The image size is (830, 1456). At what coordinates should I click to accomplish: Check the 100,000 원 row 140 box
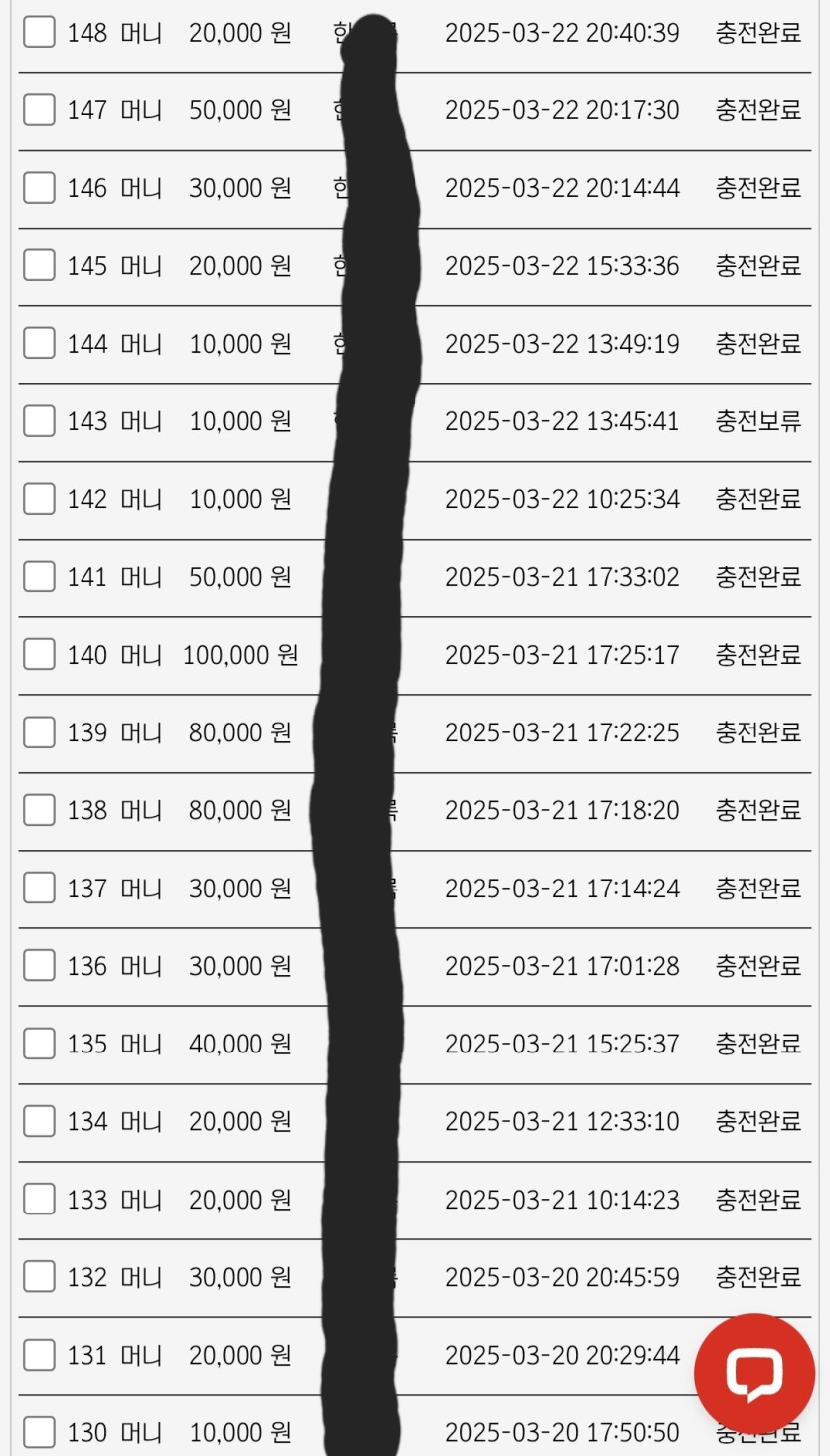click(x=39, y=654)
